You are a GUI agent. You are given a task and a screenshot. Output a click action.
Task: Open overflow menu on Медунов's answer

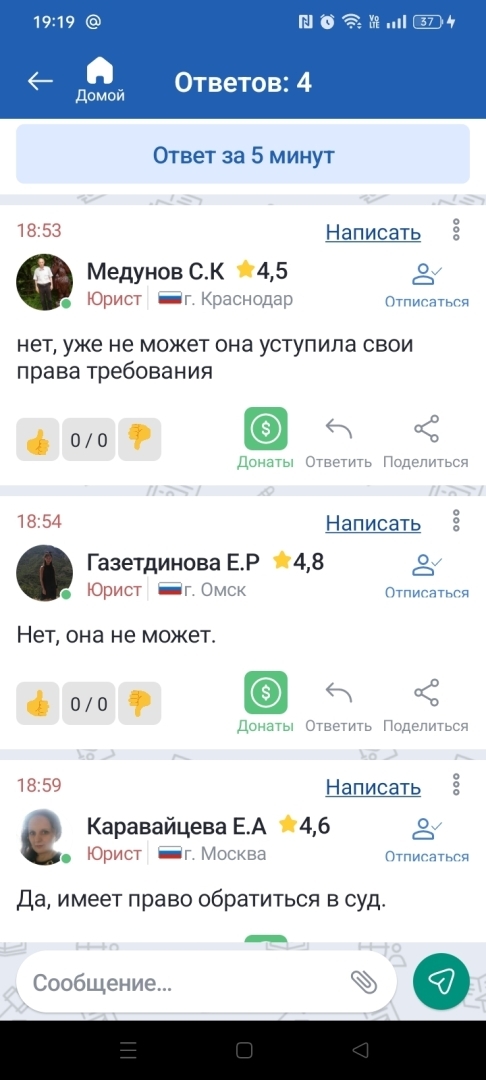(456, 230)
